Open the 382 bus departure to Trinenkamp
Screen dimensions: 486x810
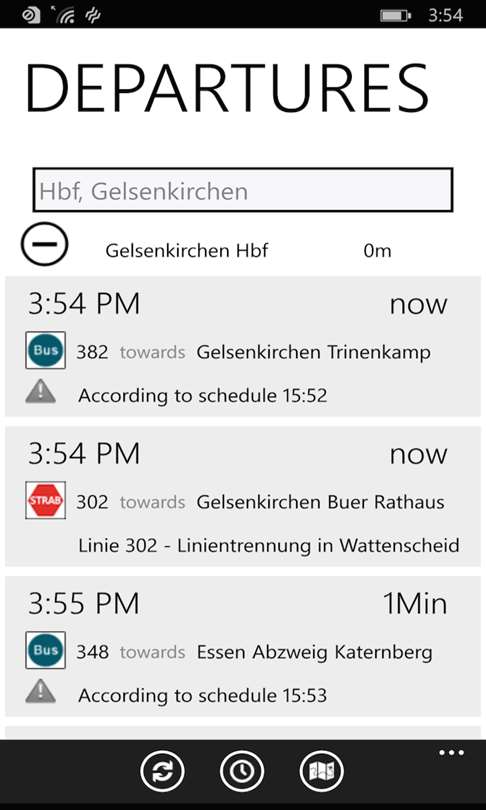tap(243, 346)
